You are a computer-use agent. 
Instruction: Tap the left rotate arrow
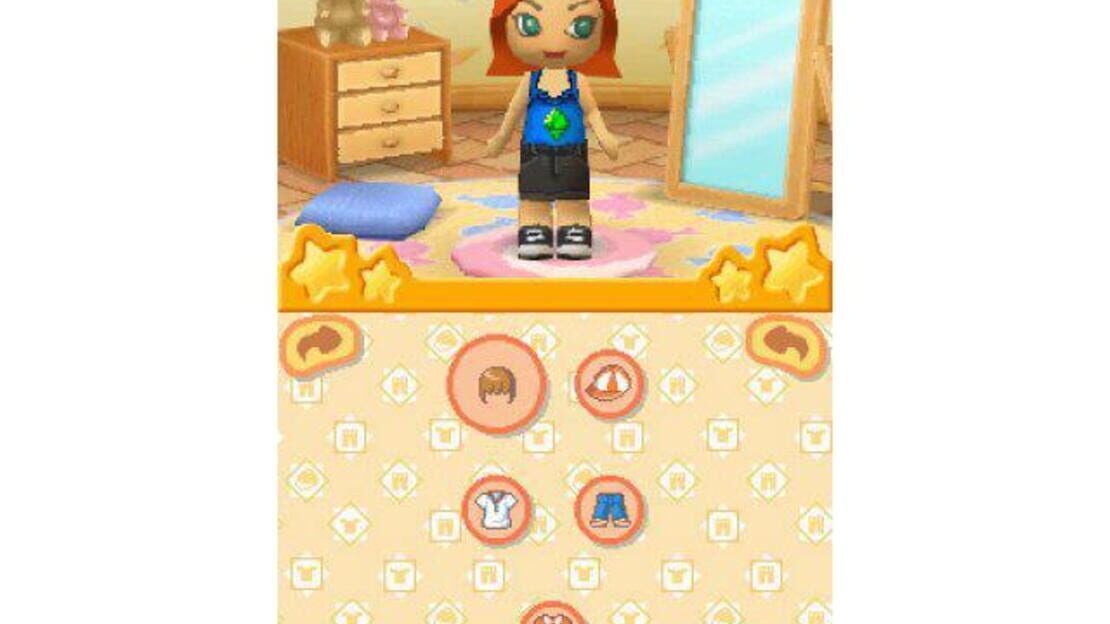320,345
